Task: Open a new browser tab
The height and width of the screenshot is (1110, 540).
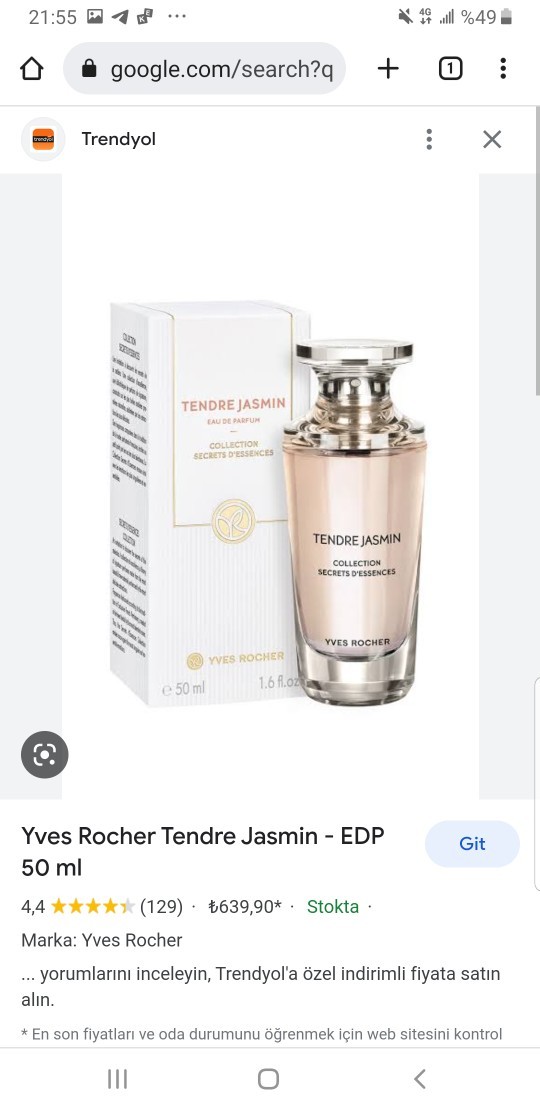Action: pyautogui.click(x=388, y=69)
